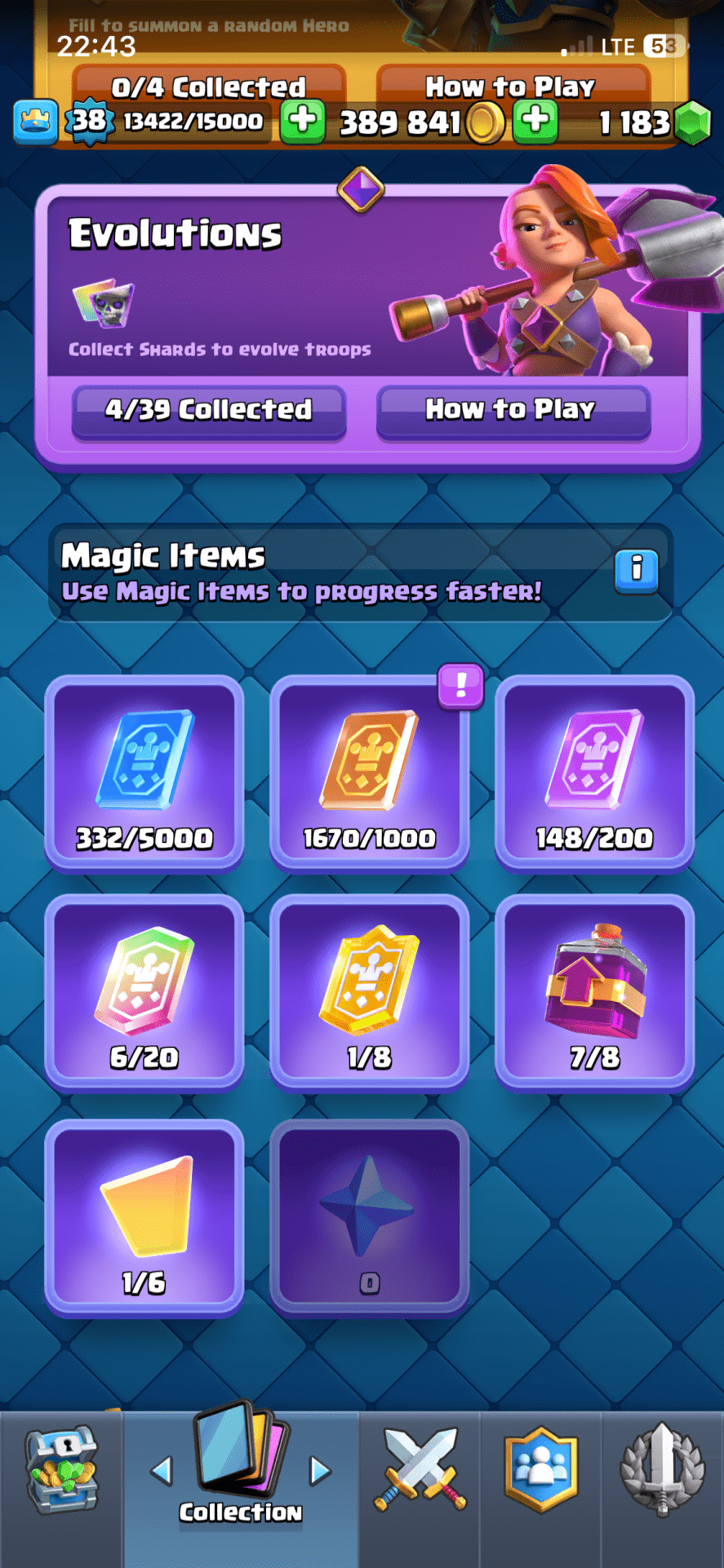Image resolution: width=724 pixels, height=1568 pixels.
Task: Add gems with the green plus
Action: click(535, 121)
